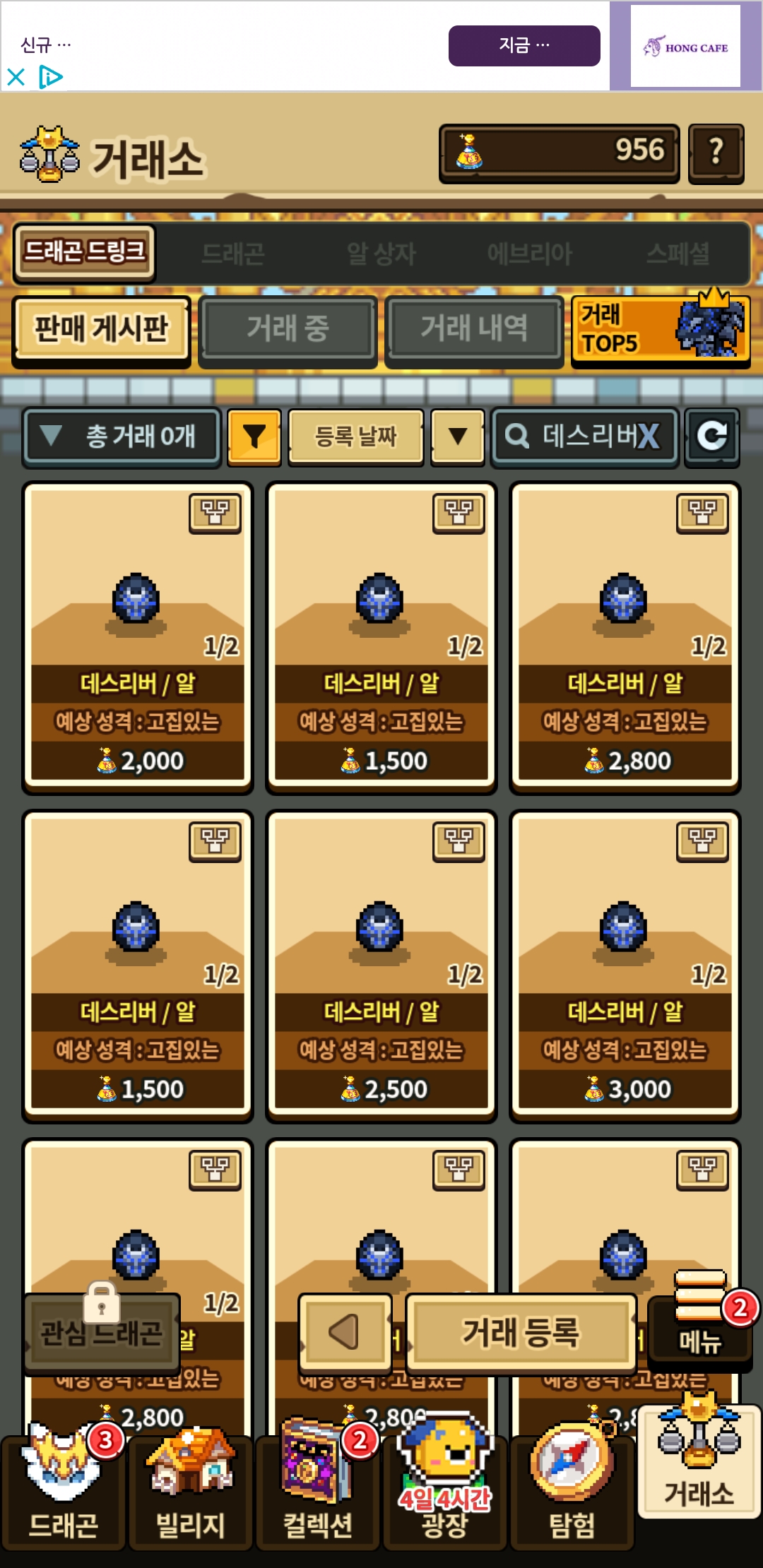The image size is (763, 1568).
Task: Open the funnel filter options
Action: click(254, 436)
